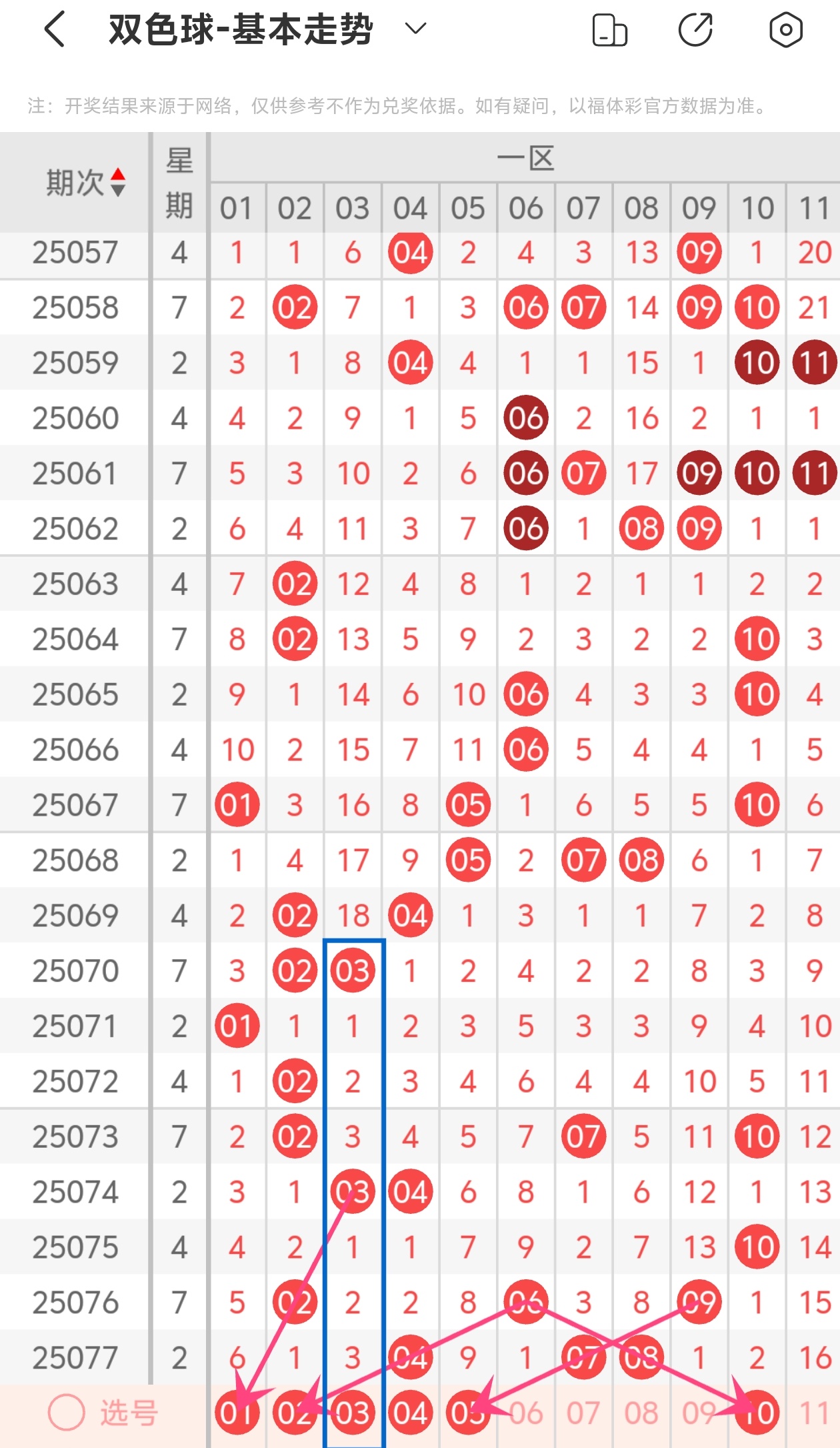Deselect number 01 in the 选号 row
Screen dimensions: 840x1448
click(x=237, y=1413)
